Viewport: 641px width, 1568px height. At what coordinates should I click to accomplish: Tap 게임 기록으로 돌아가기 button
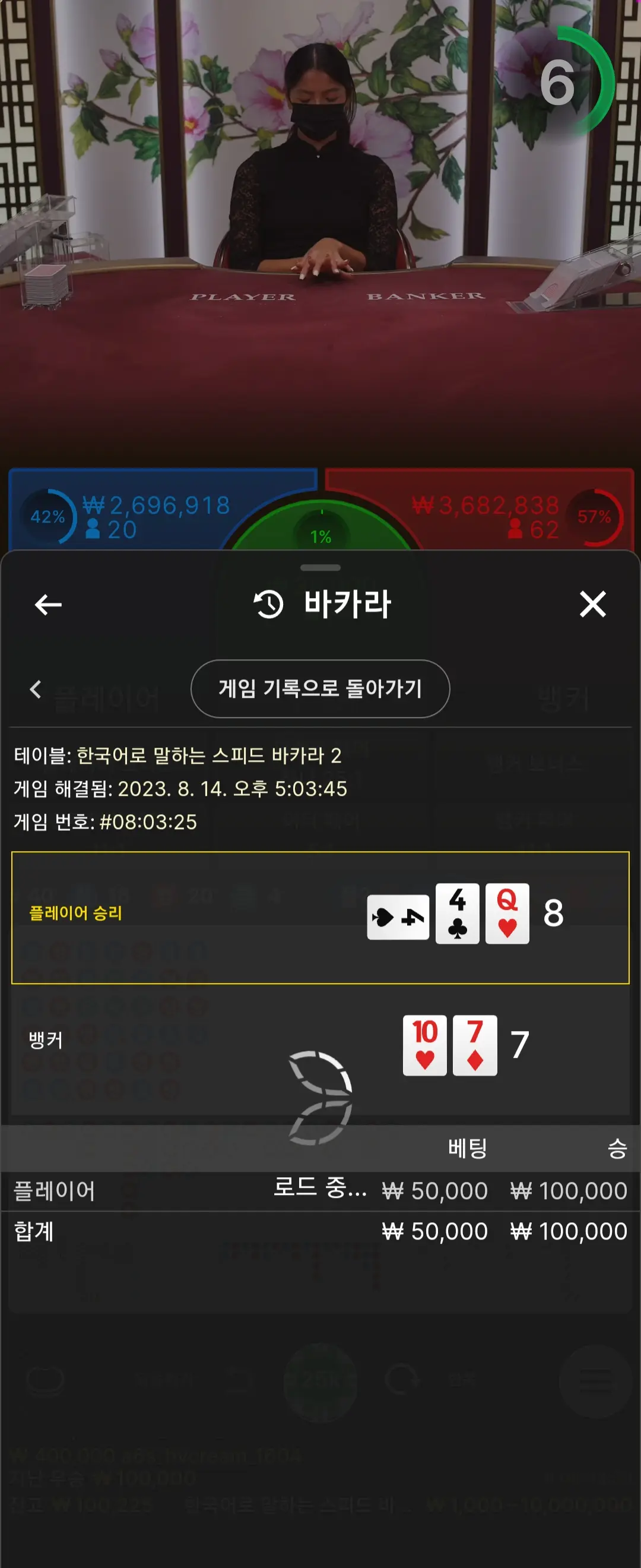pos(320,688)
